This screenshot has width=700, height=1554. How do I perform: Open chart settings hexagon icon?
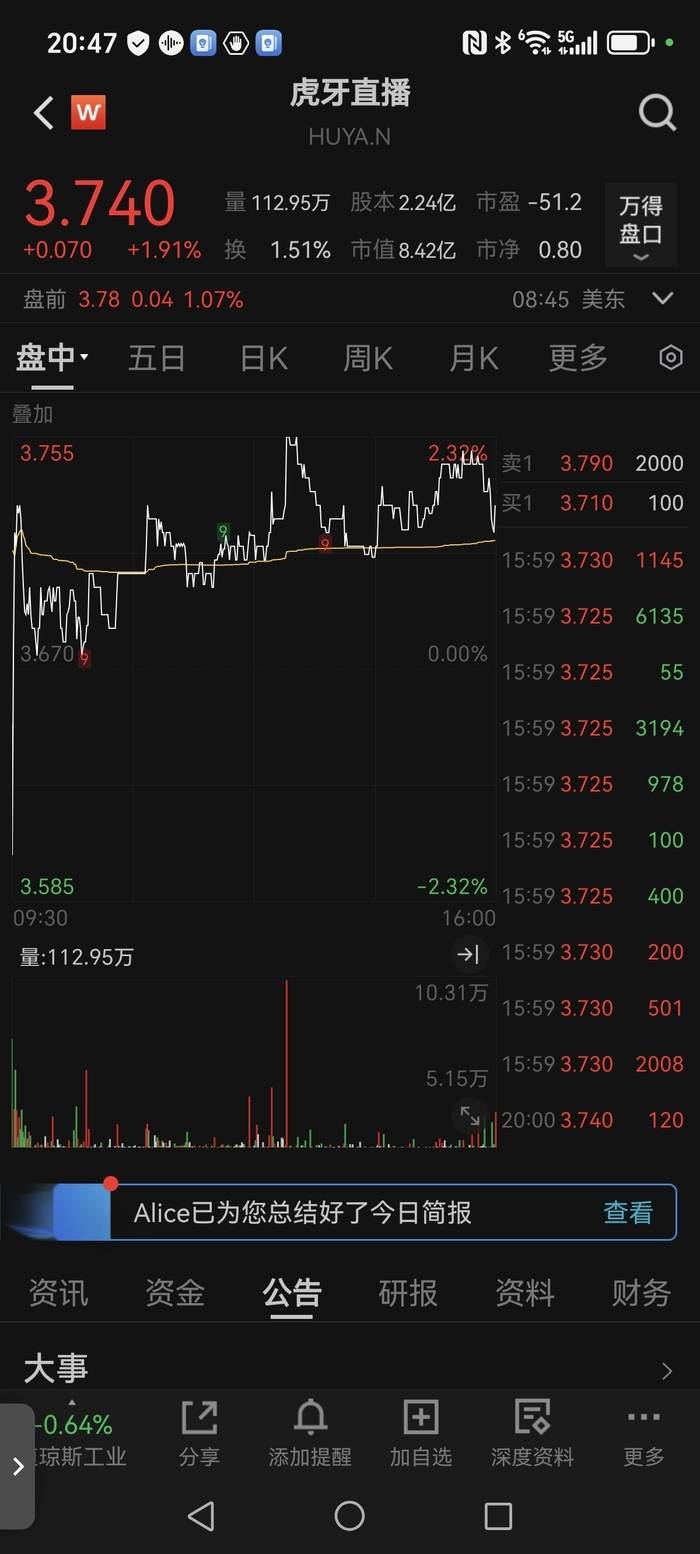[671, 357]
